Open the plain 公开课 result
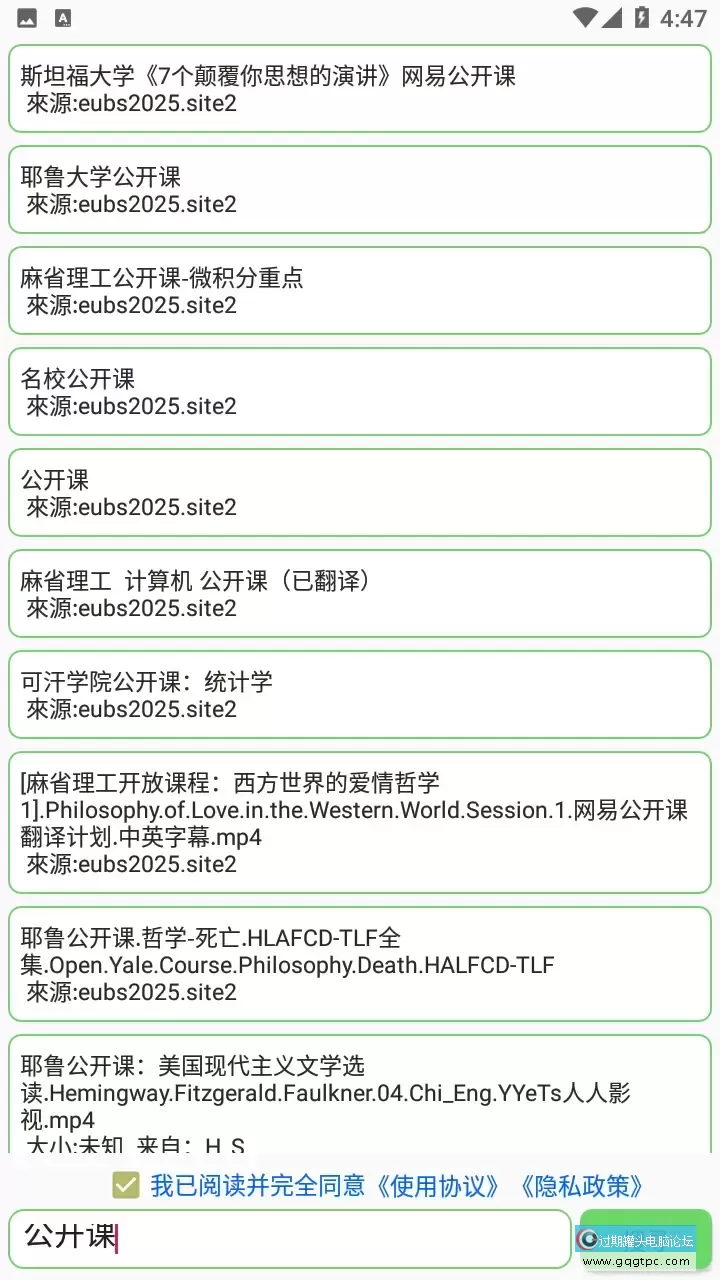This screenshot has height=1280, width=720. (360, 492)
